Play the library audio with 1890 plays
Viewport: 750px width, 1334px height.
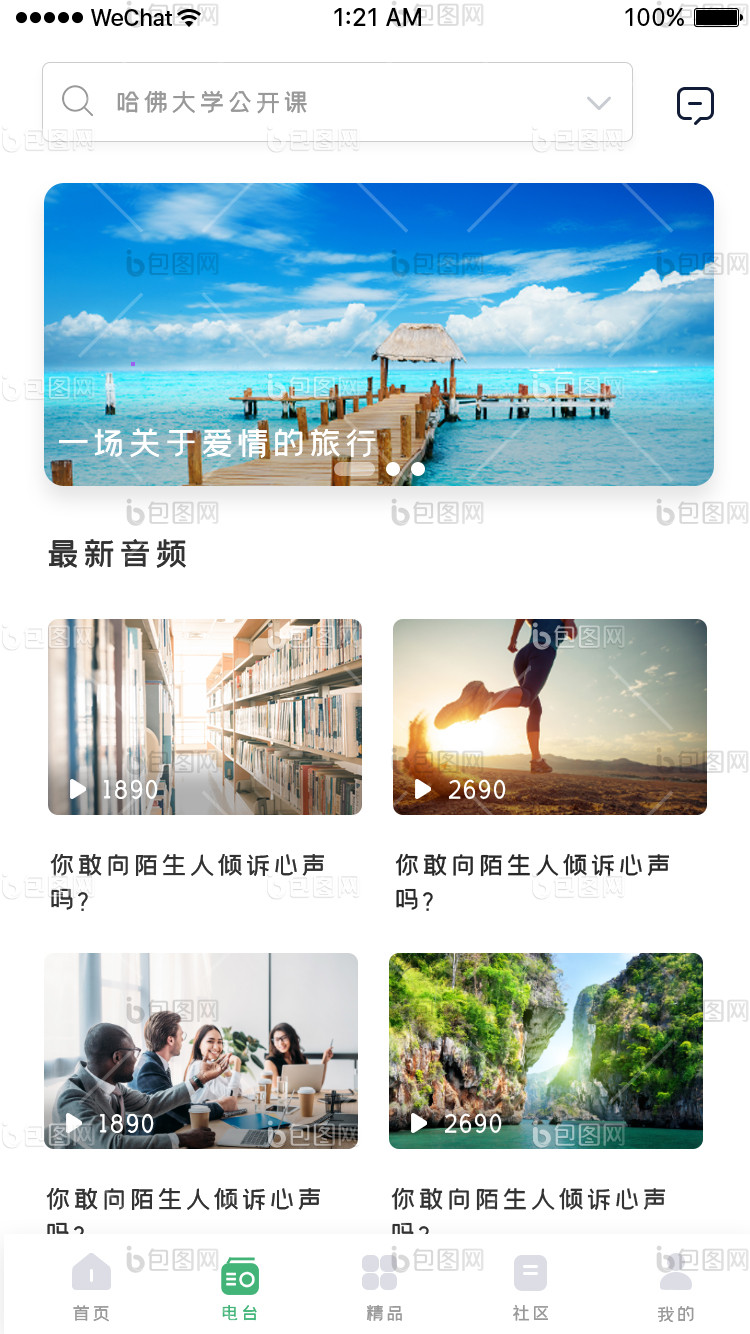[x=79, y=789]
